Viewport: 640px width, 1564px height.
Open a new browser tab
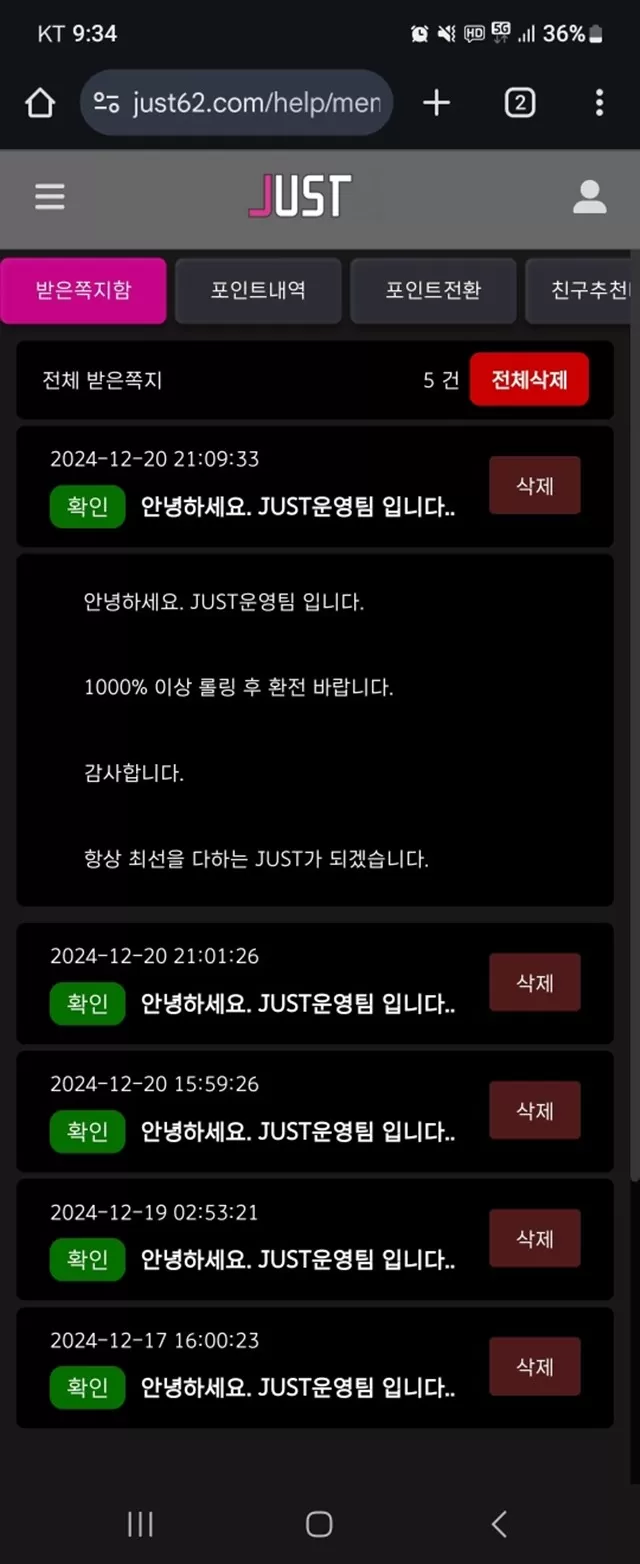(436, 103)
